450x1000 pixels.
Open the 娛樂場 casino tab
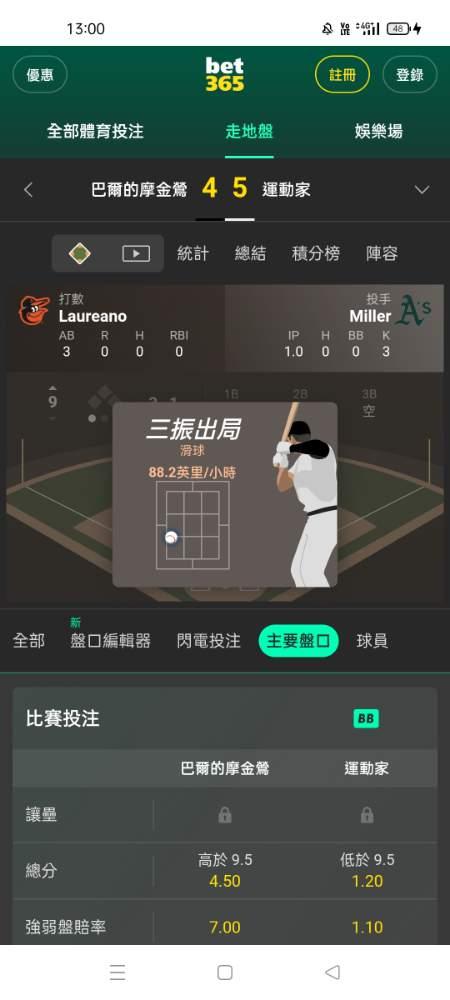pos(379,131)
